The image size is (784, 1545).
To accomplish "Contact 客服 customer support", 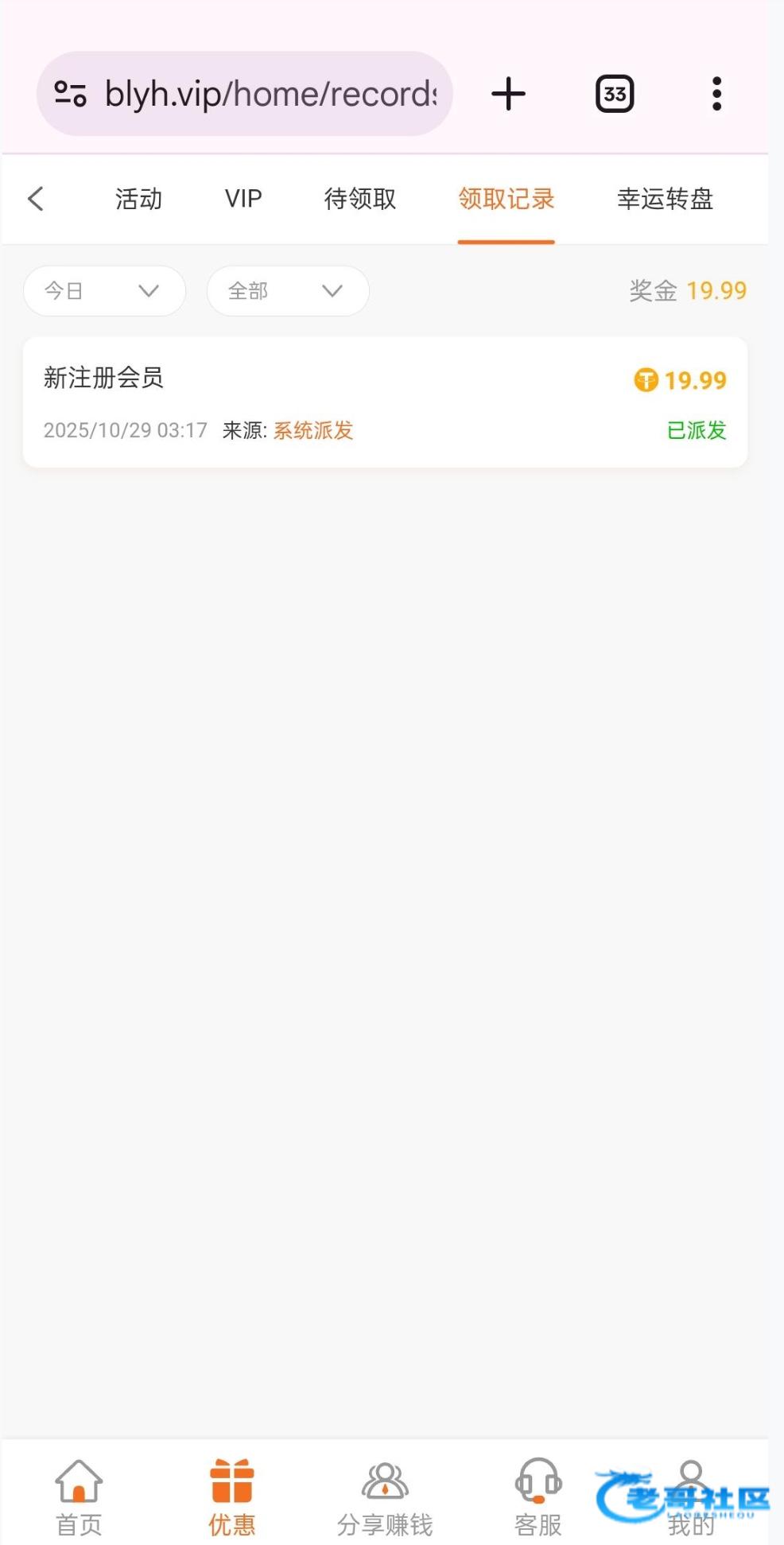I will coord(538,1496).
